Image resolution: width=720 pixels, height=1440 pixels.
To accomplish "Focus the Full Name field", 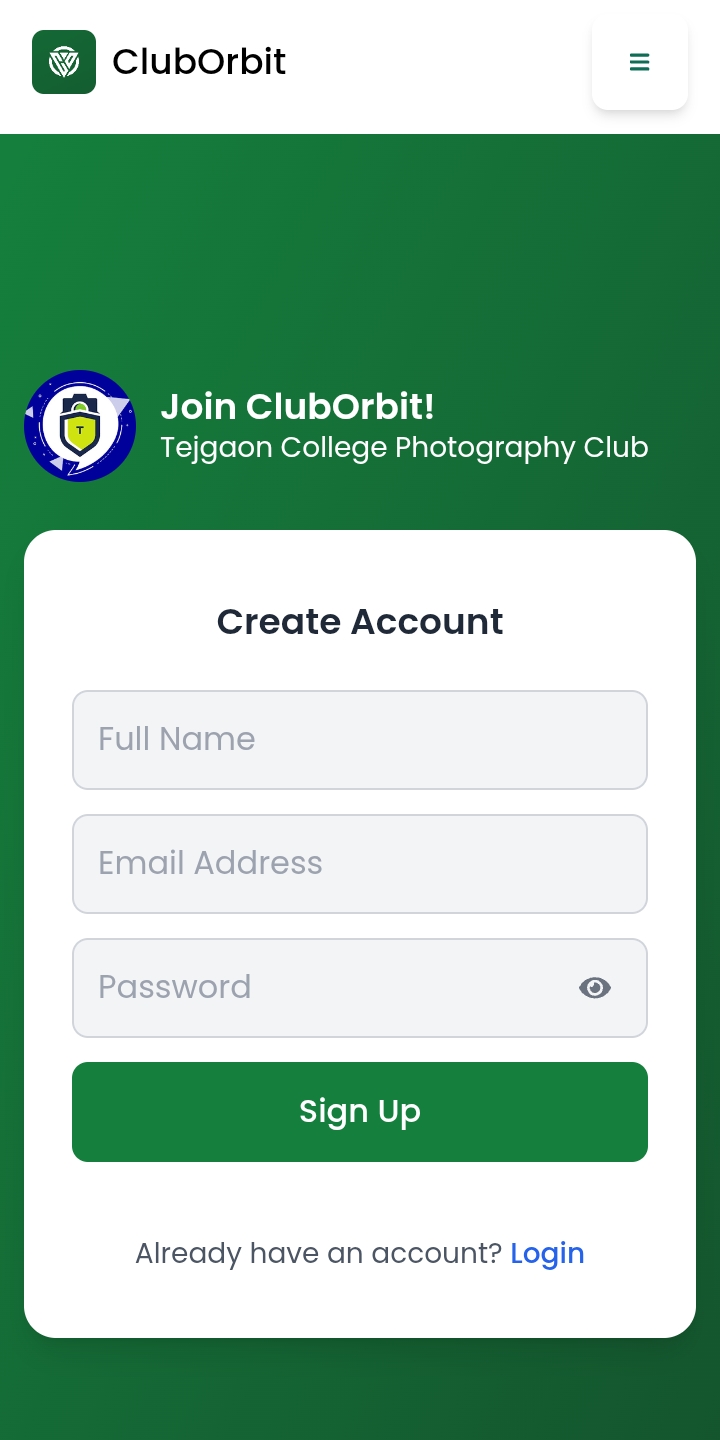I will pyautogui.click(x=360, y=740).
